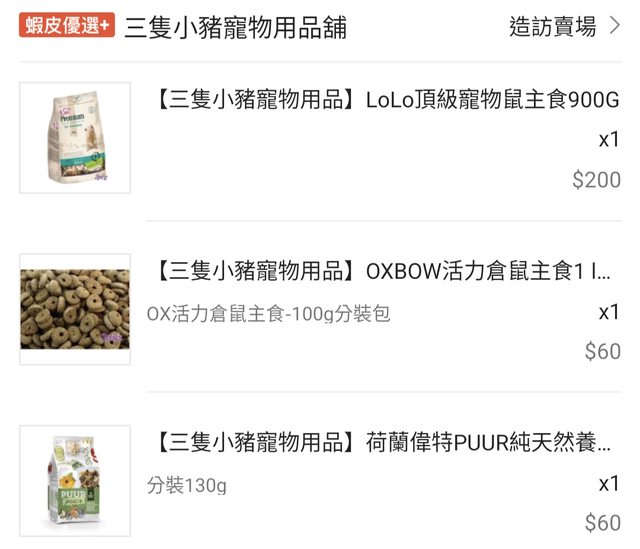Open the 三隻小豬寵物用品舖 seller name
This screenshot has width=640, height=549.
(235, 27)
